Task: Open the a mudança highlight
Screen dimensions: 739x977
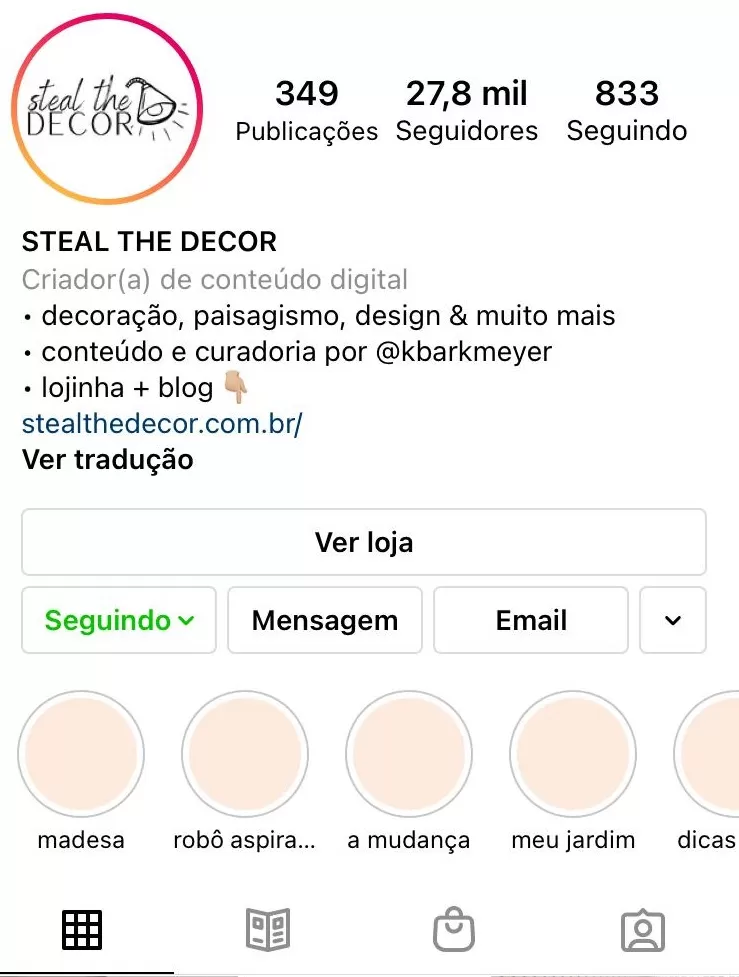Action: click(408, 754)
